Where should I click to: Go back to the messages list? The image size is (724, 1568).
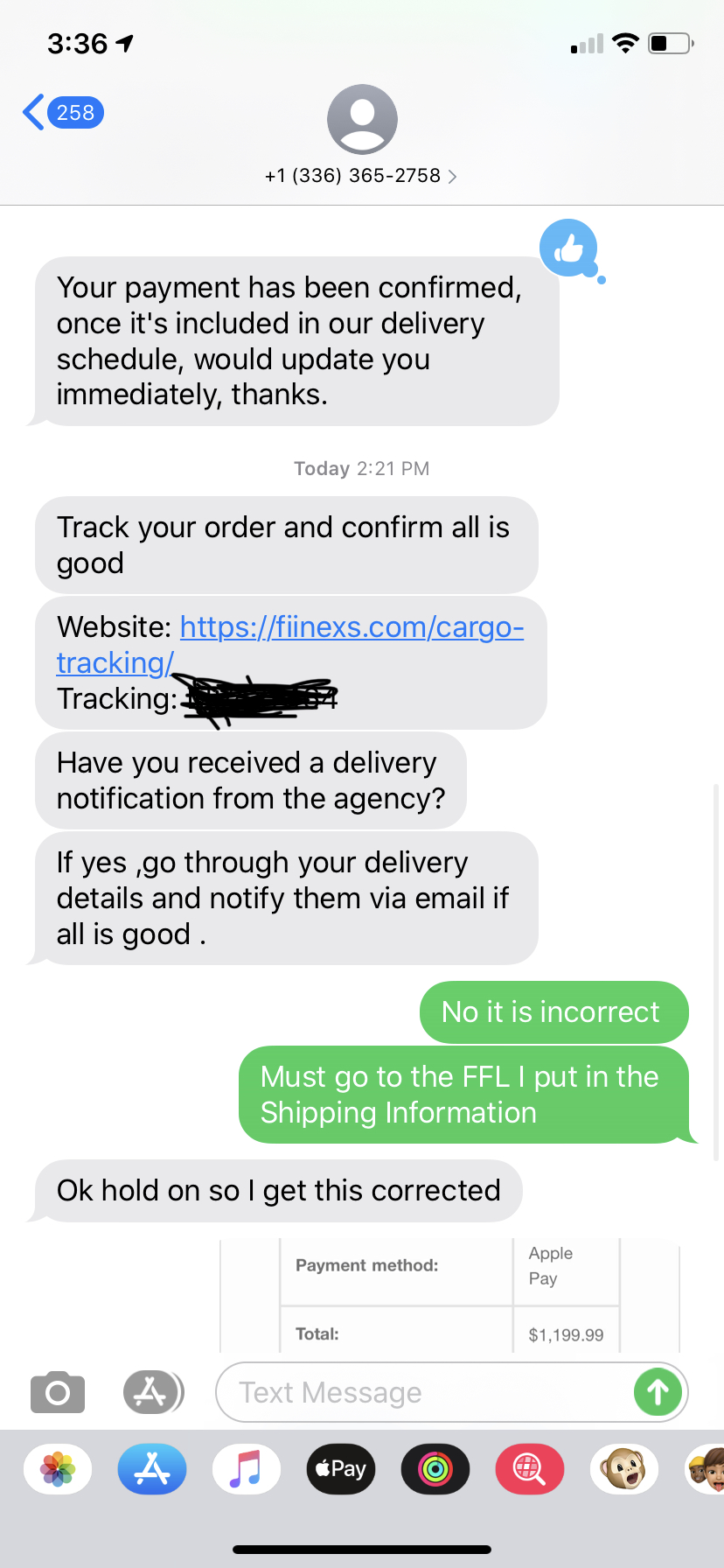(62, 112)
